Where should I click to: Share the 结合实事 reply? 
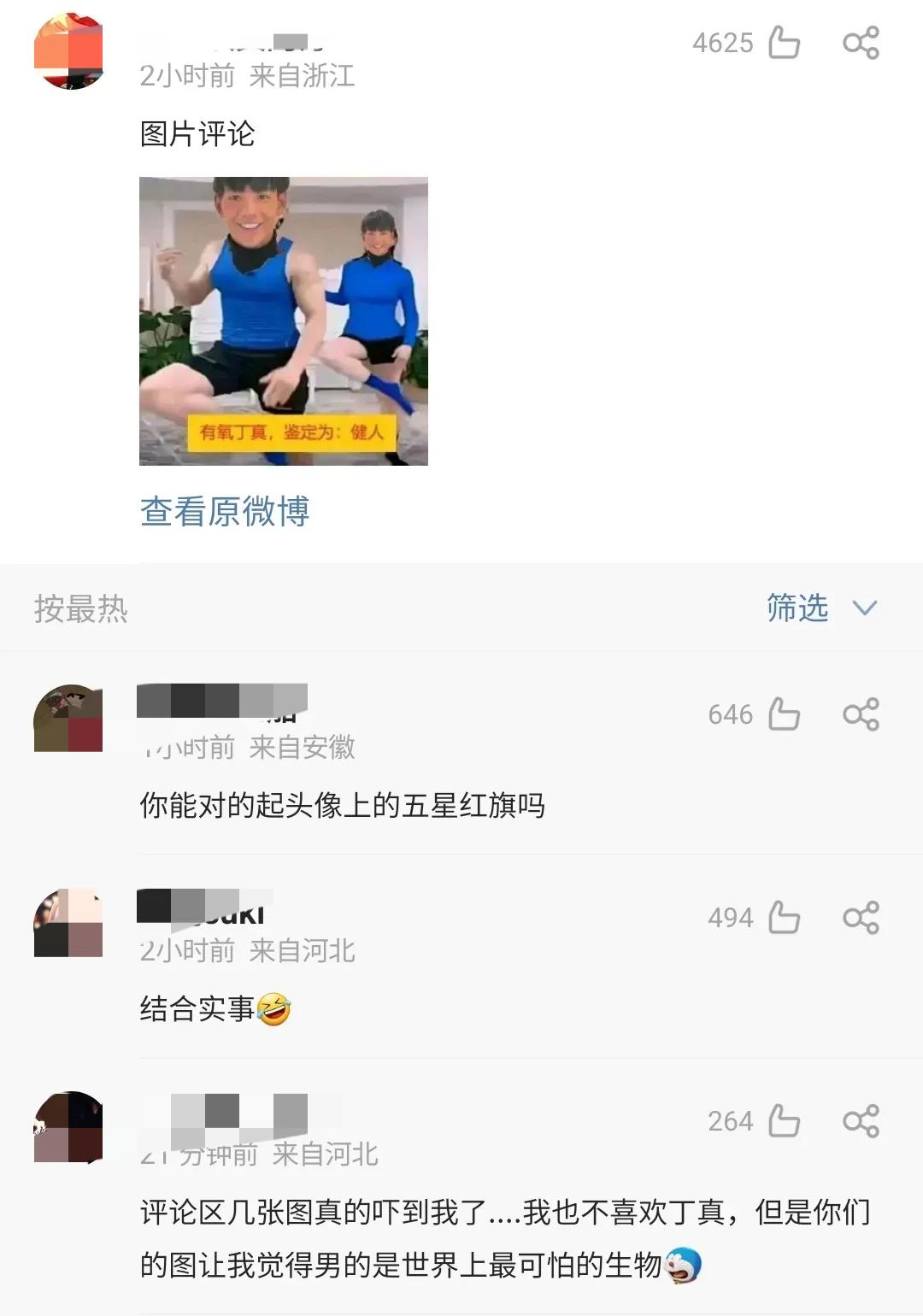coord(861,917)
